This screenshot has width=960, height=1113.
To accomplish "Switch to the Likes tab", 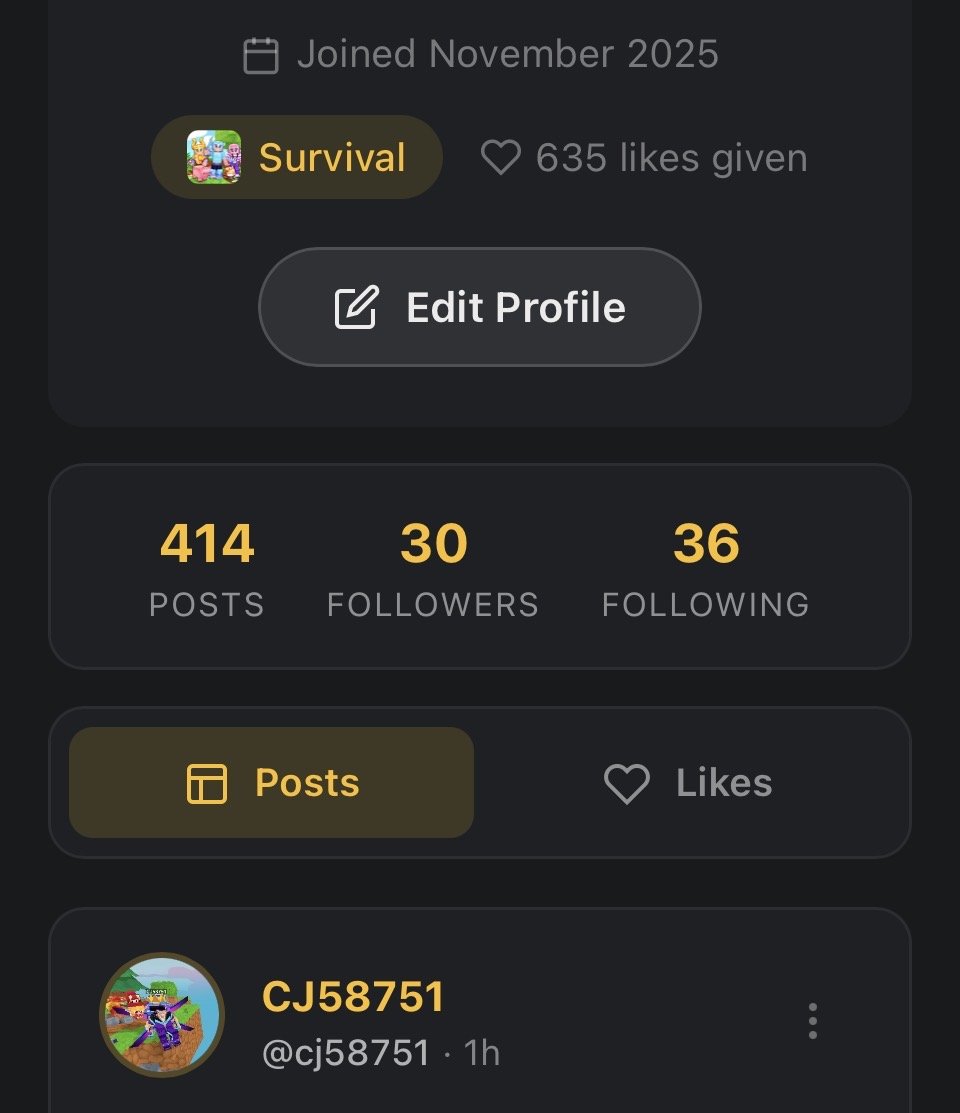I will [689, 783].
